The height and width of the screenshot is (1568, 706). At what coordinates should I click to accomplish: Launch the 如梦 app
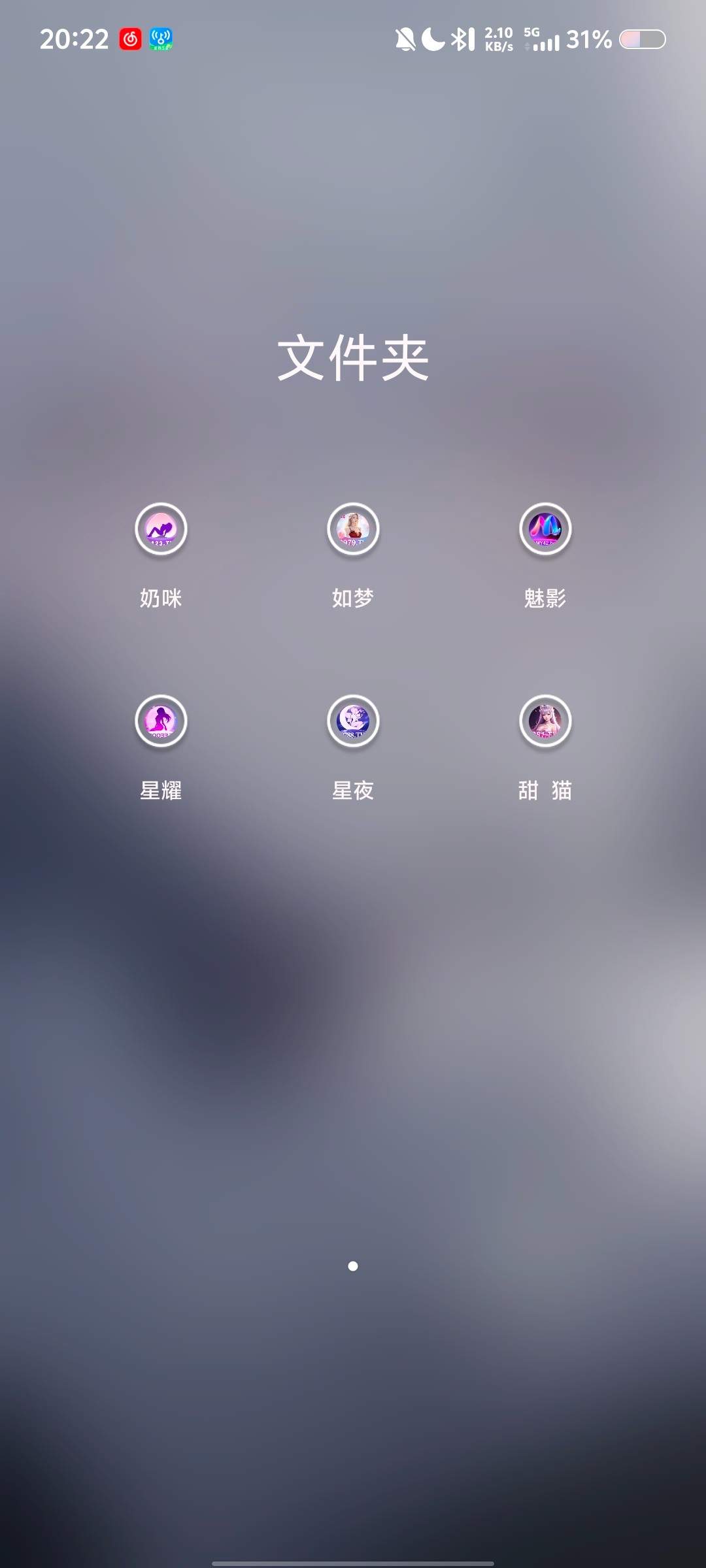coord(353,529)
